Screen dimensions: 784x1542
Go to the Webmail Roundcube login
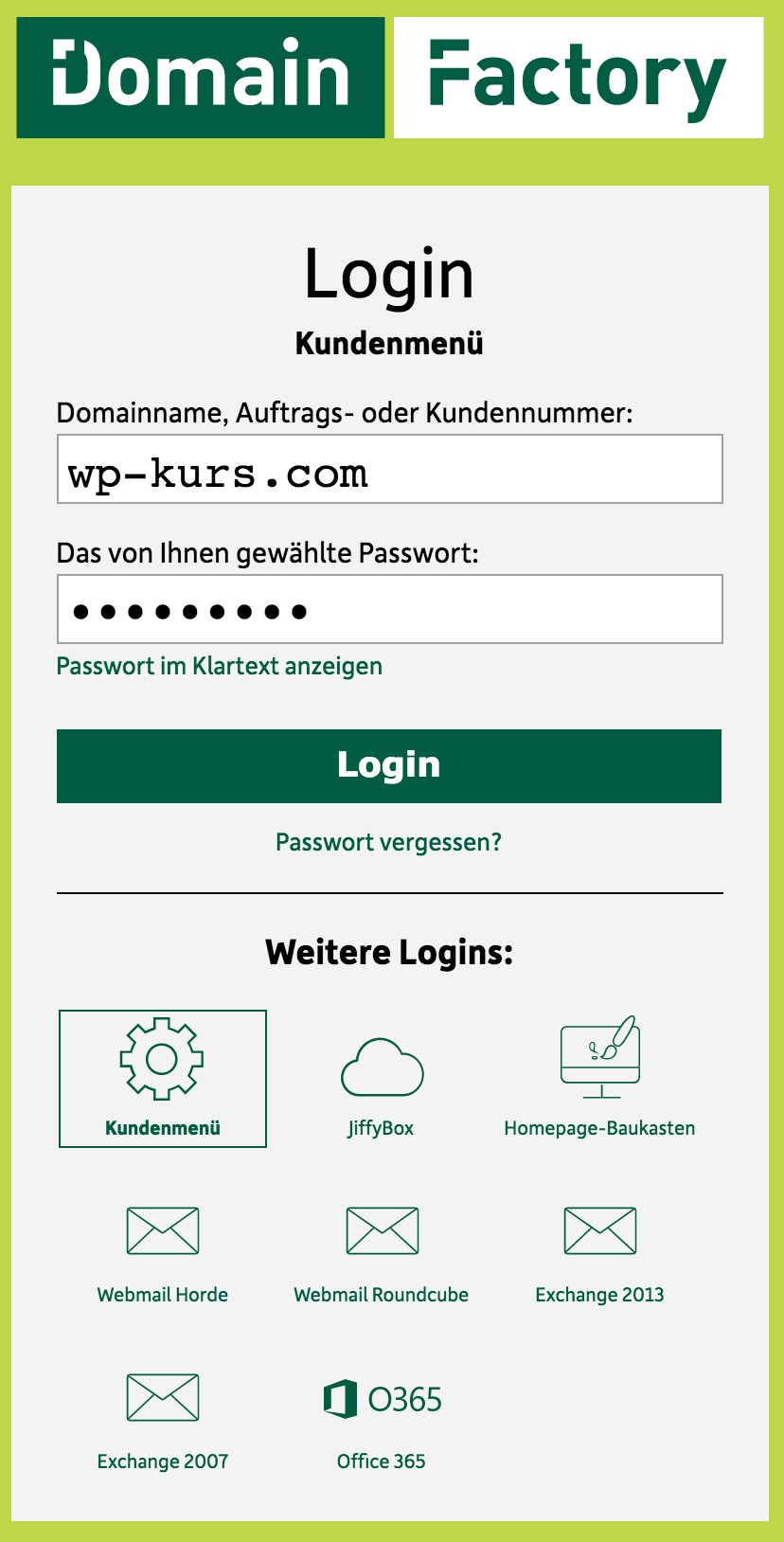[x=382, y=1252]
